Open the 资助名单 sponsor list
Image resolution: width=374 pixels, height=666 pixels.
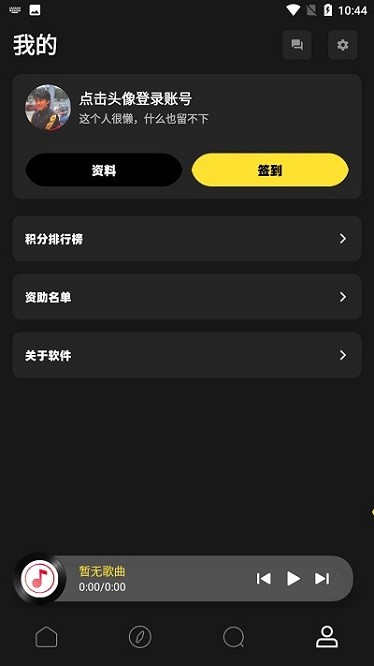pos(187,297)
